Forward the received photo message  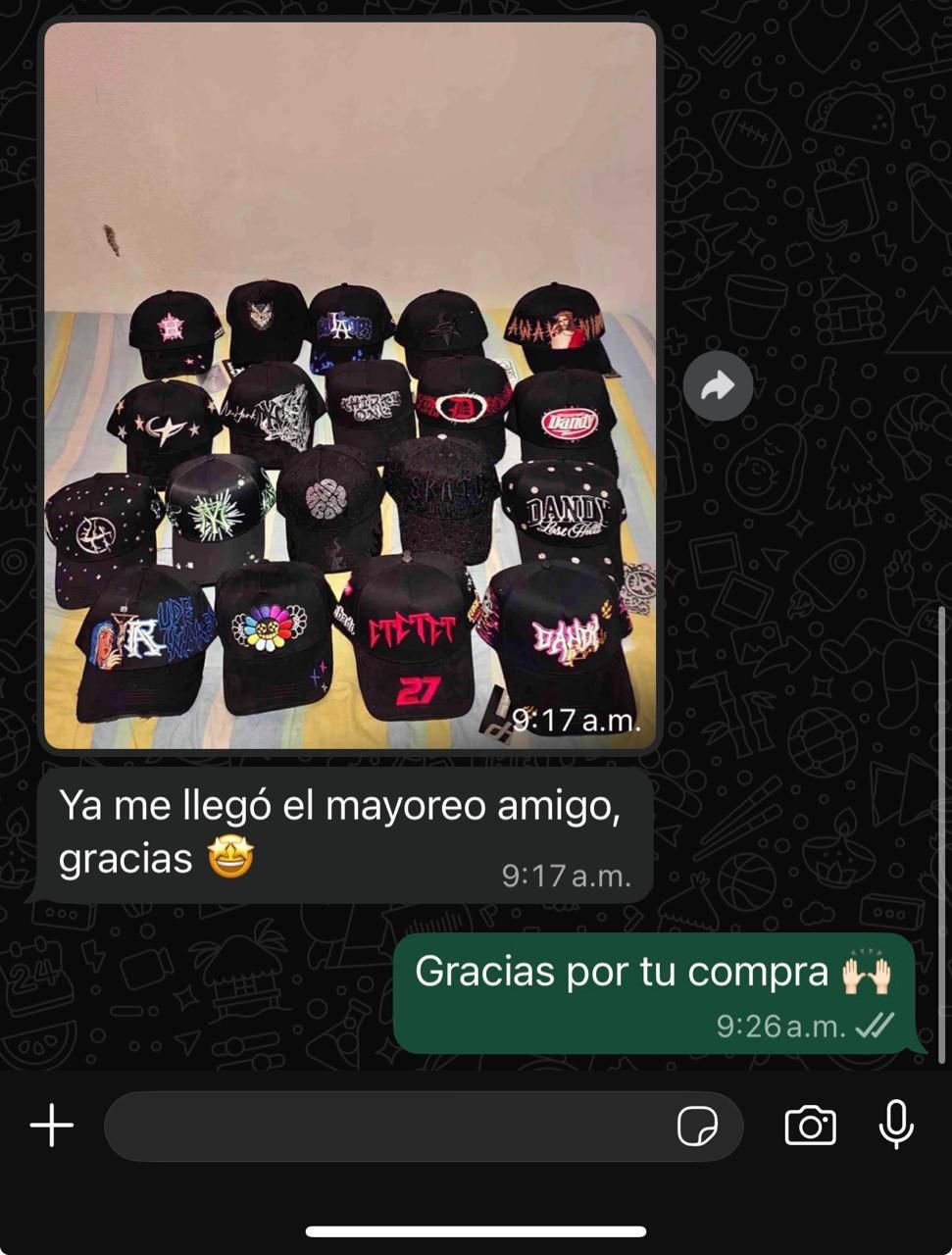(718, 386)
